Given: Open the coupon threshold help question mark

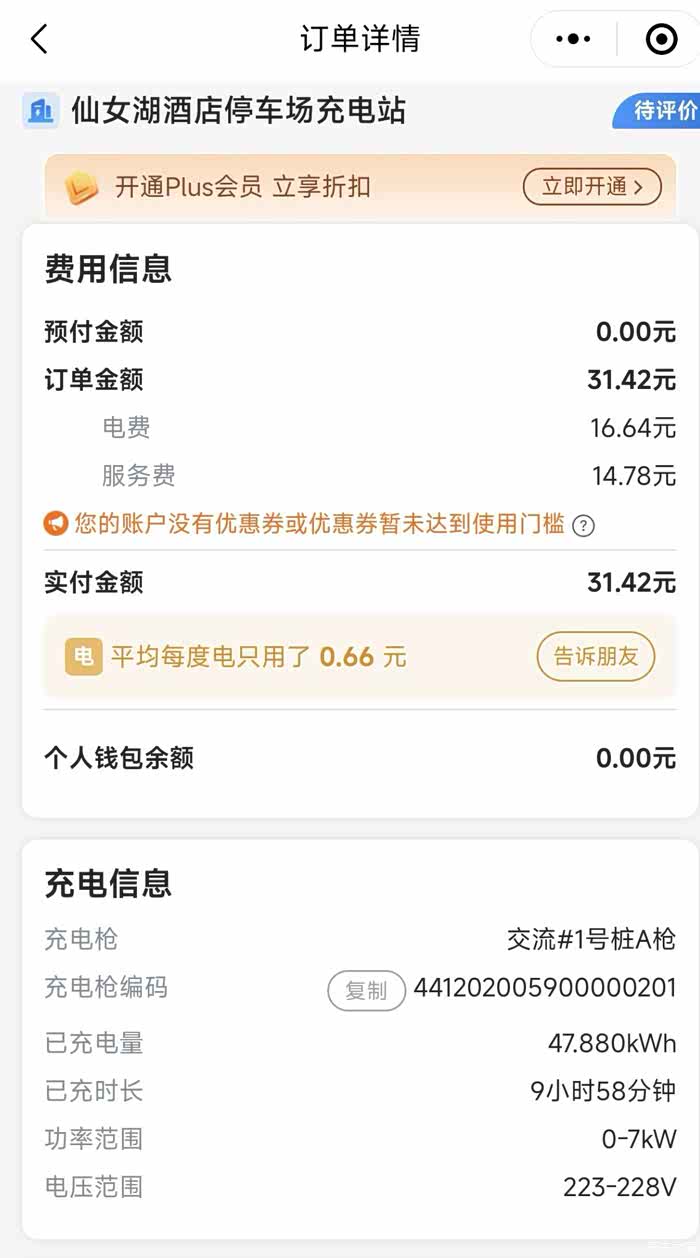Looking at the screenshot, I should 583,526.
